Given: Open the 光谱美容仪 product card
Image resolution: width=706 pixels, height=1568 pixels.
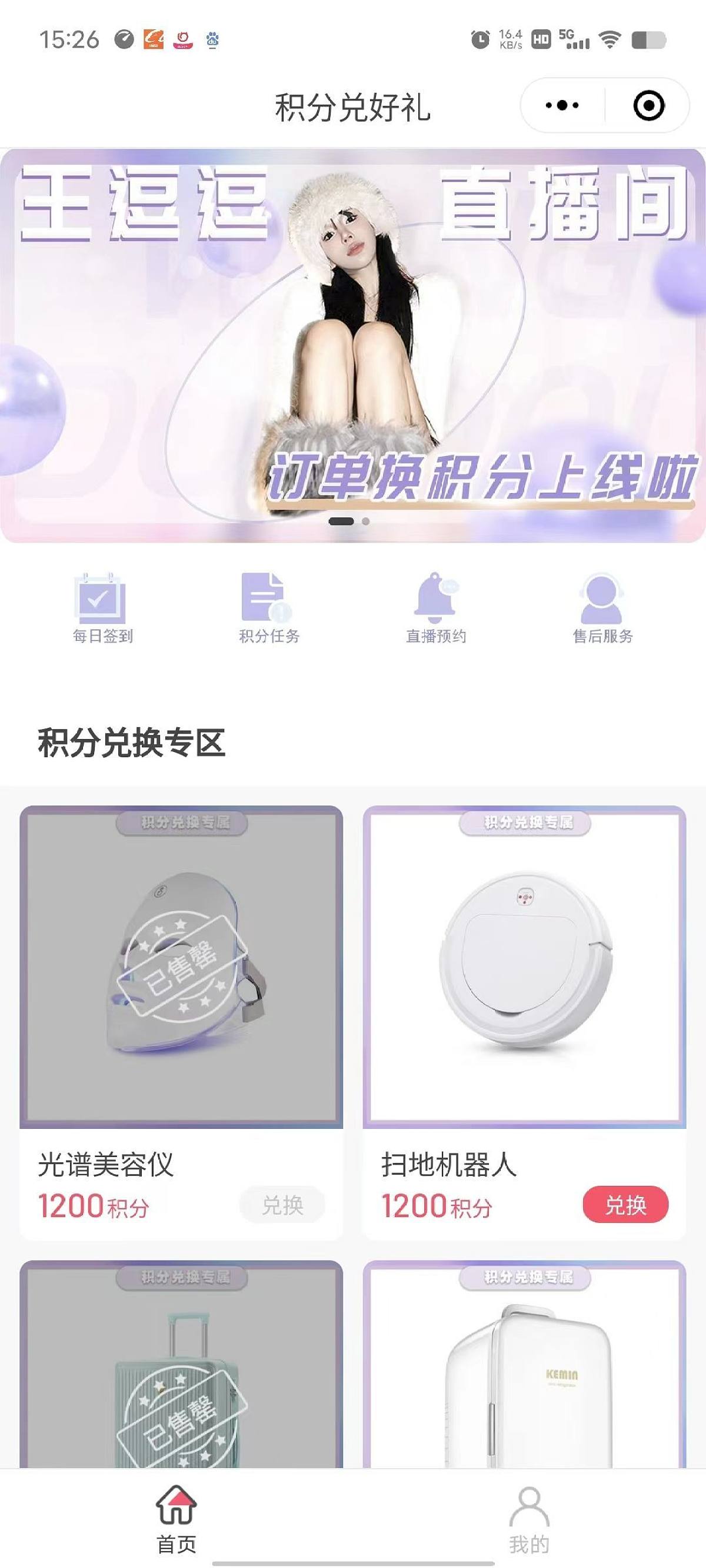Looking at the screenshot, I should click(181, 968).
